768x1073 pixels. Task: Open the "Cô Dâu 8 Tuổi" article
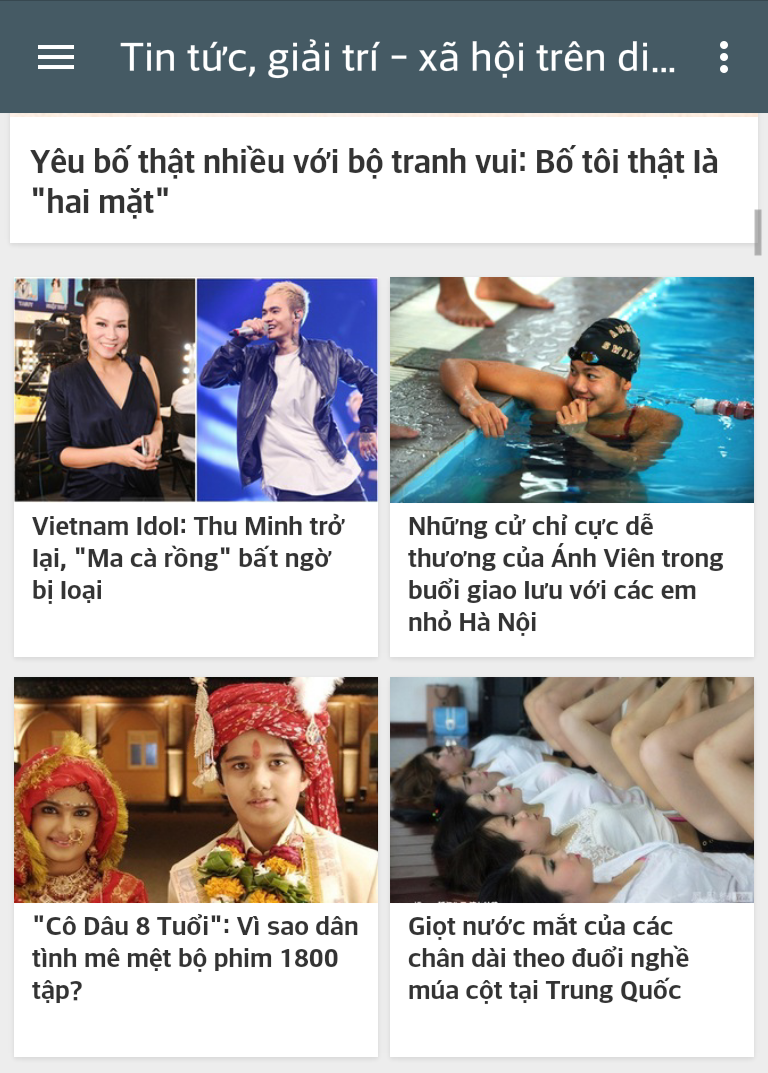[x=196, y=865]
